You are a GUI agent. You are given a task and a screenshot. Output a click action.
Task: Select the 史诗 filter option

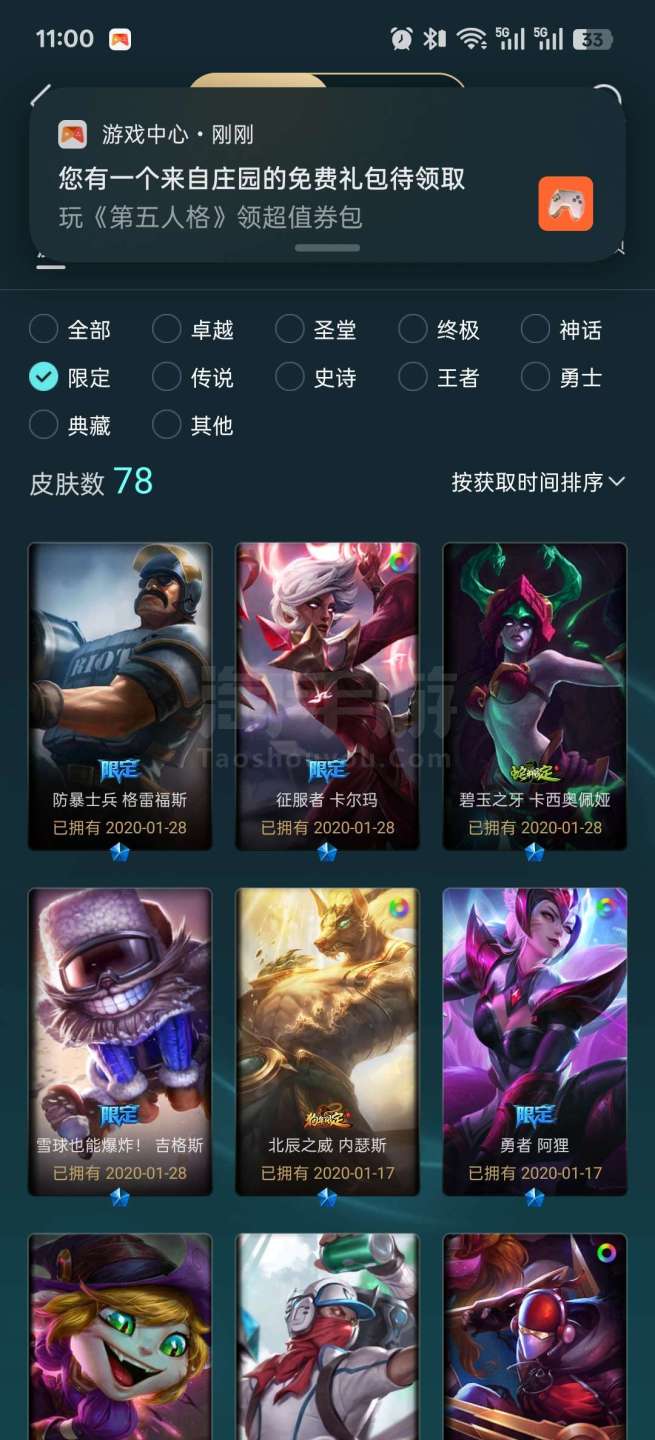[316, 377]
